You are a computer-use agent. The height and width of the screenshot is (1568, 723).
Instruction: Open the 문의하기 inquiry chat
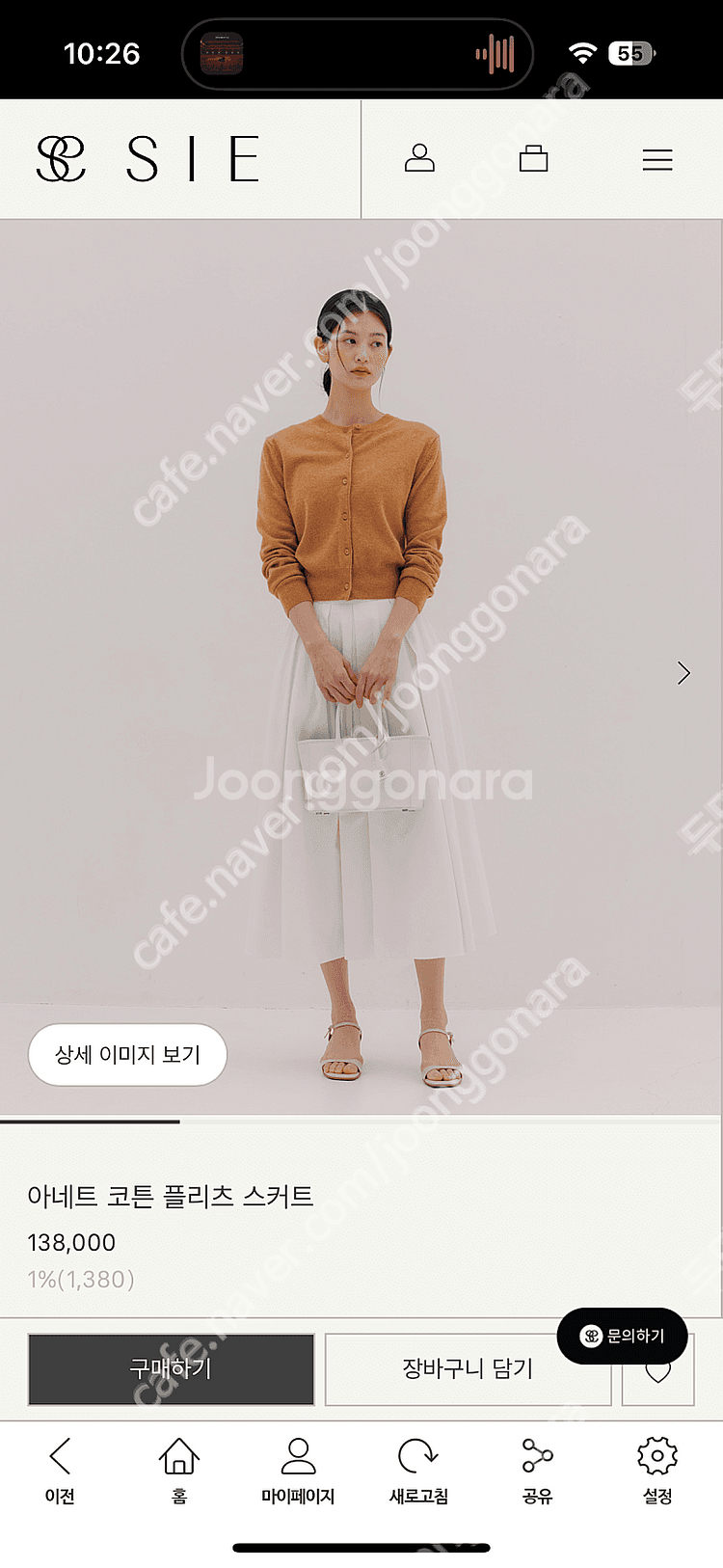point(622,1336)
